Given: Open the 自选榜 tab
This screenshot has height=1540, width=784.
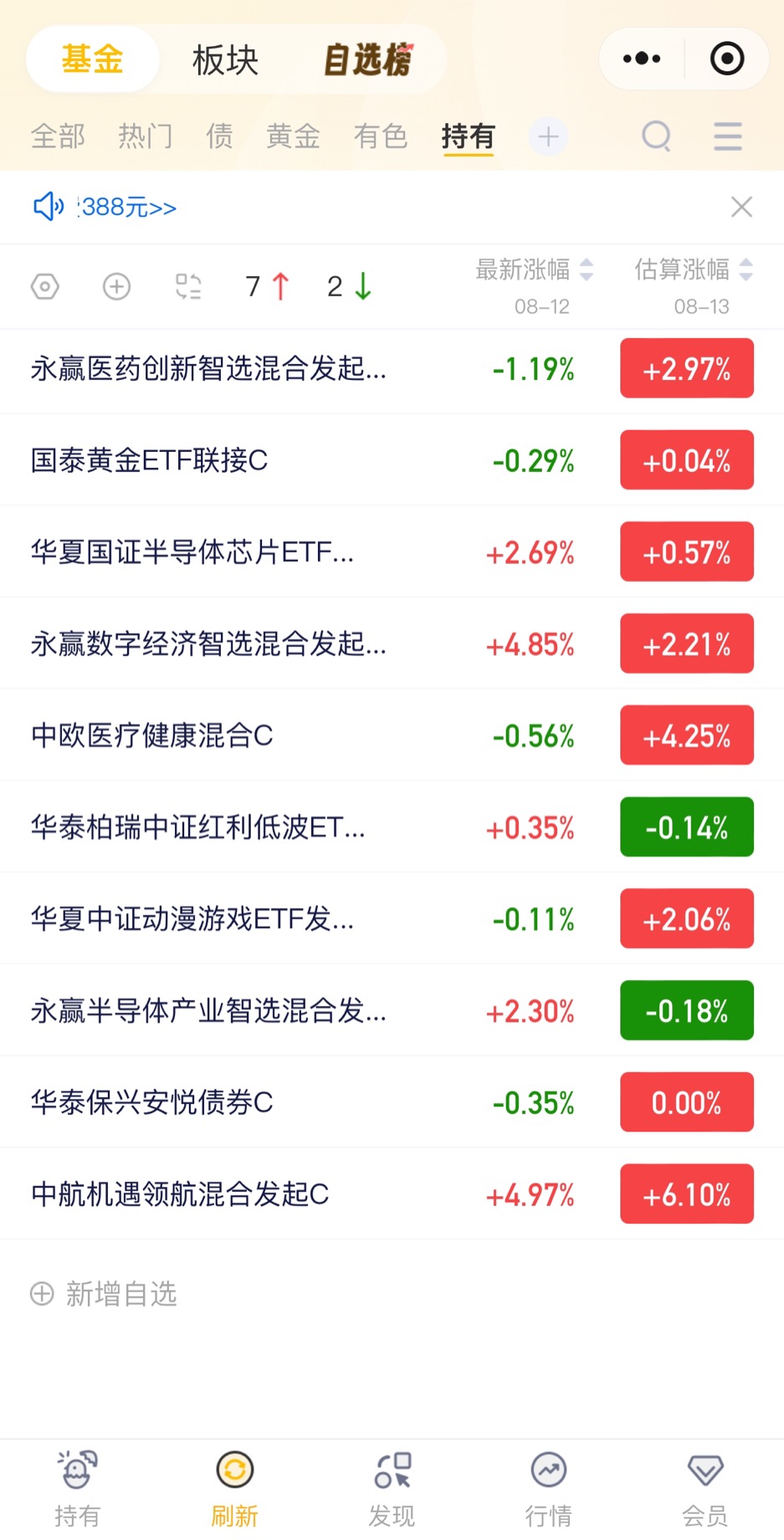Looking at the screenshot, I should click(x=368, y=60).
